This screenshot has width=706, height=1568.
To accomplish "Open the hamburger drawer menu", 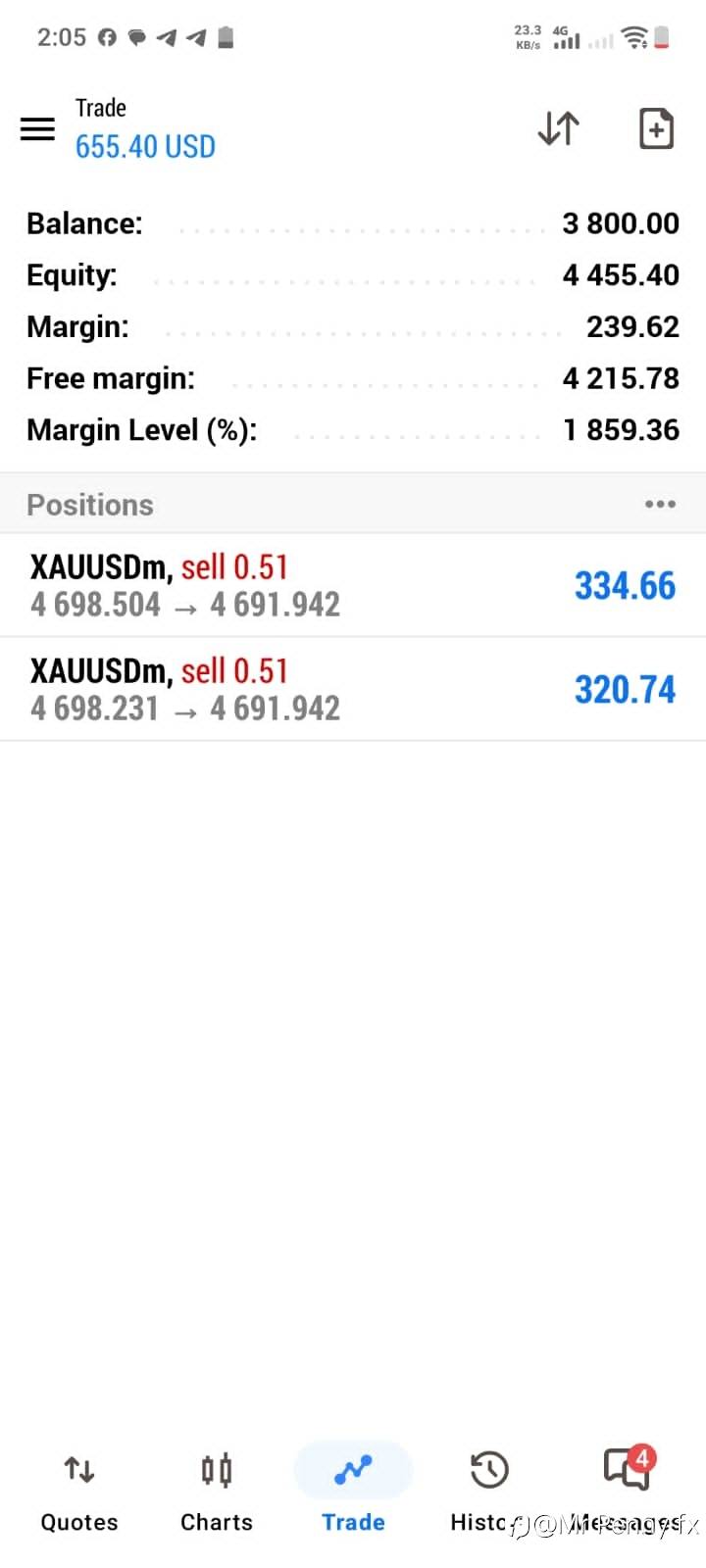I will click(37, 129).
